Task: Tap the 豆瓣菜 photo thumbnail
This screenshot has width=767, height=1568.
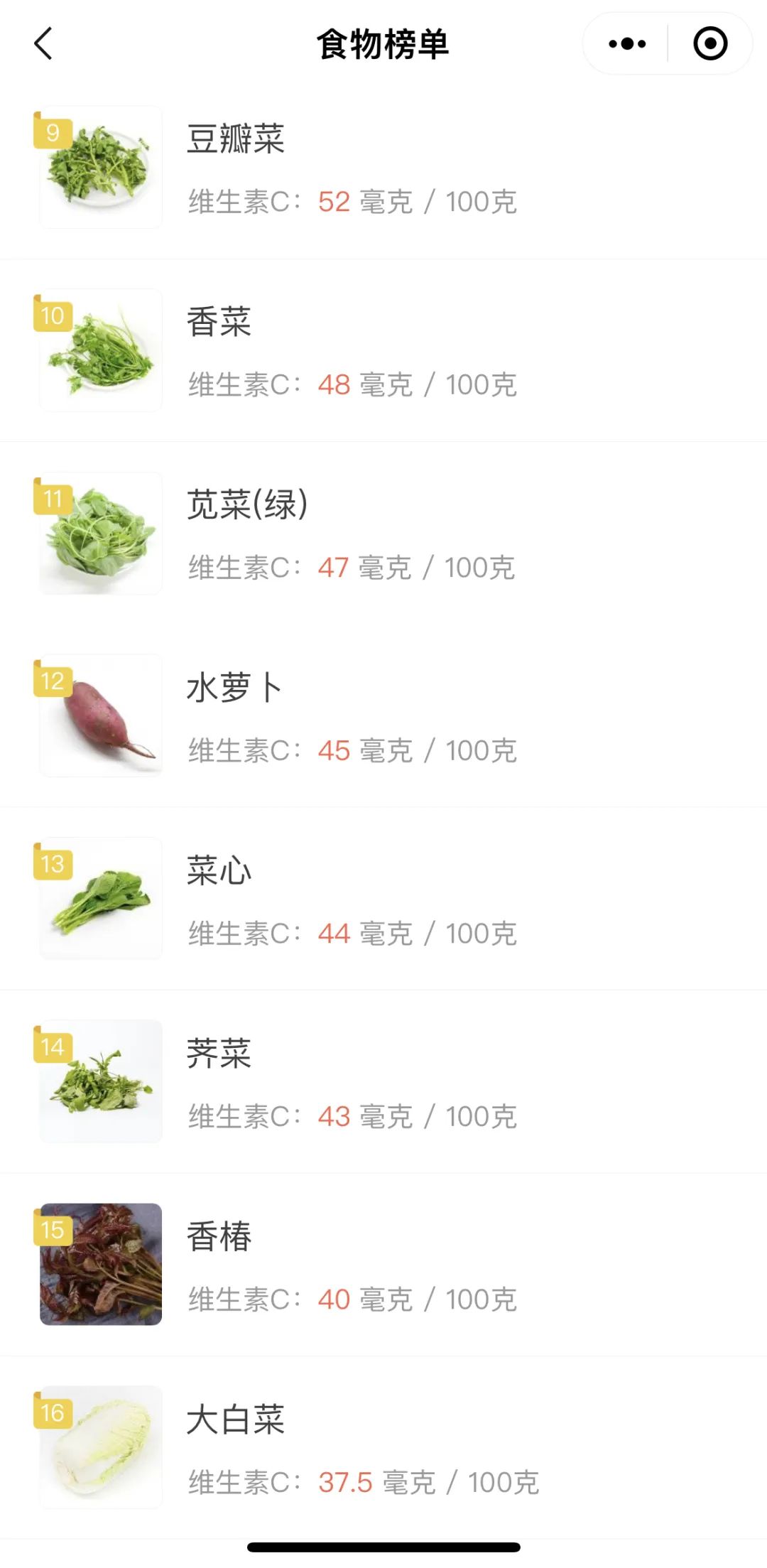Action: [x=99, y=167]
